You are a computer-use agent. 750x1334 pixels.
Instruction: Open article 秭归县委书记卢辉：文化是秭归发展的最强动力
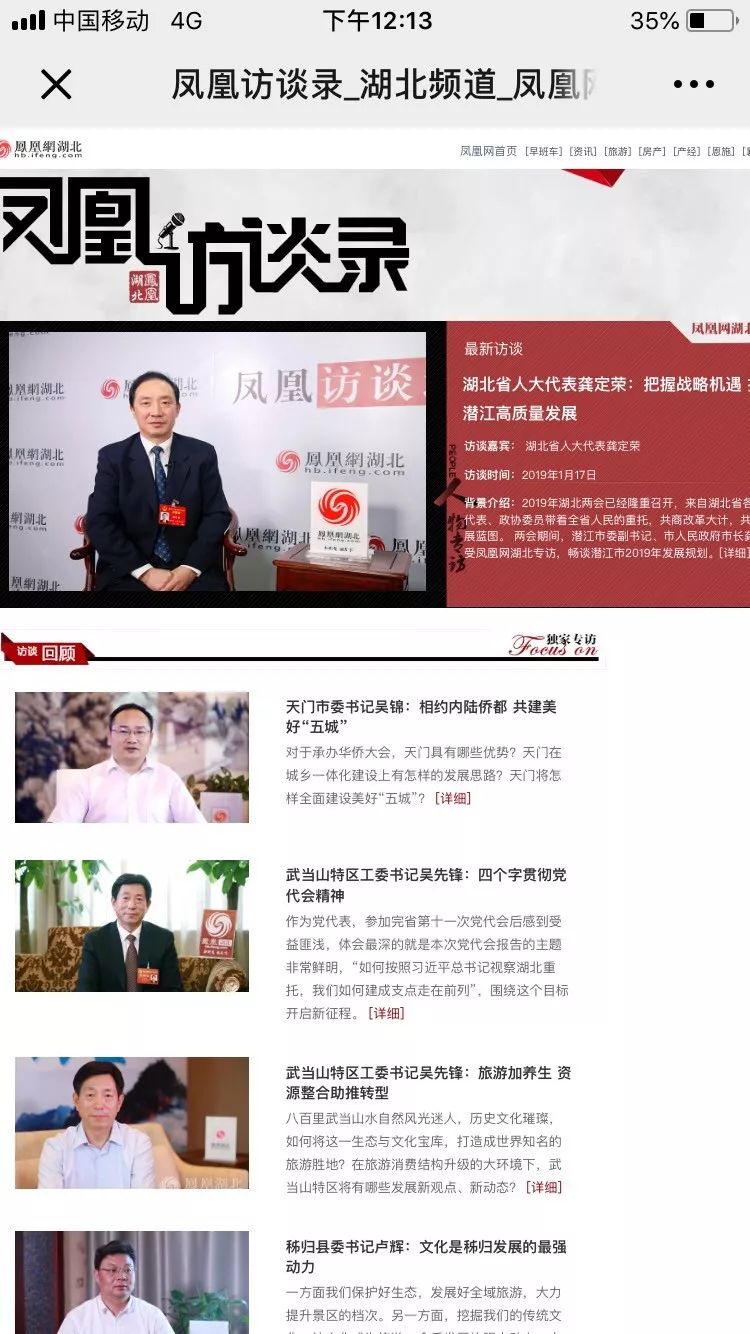click(426, 1257)
